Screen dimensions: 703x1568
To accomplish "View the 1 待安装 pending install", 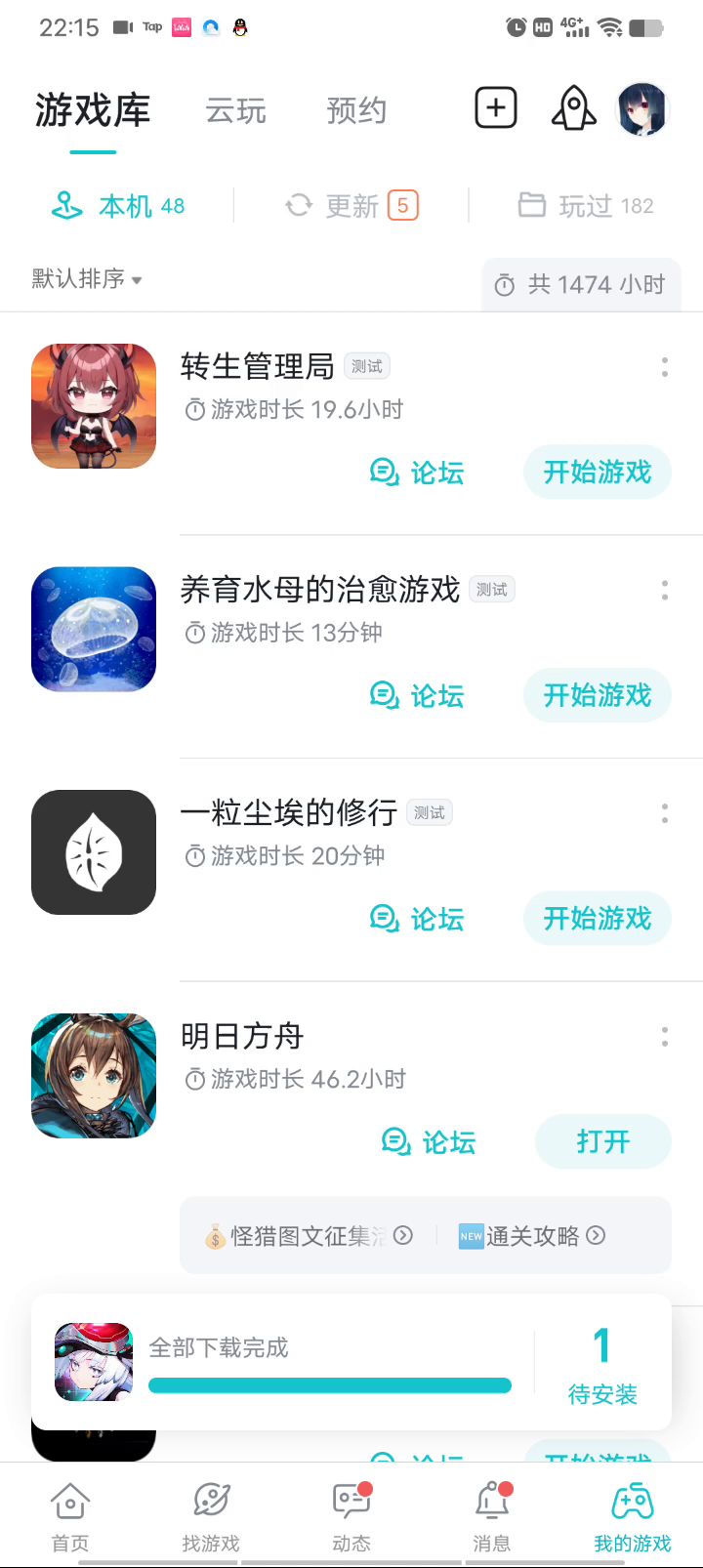I will pyautogui.click(x=602, y=1364).
